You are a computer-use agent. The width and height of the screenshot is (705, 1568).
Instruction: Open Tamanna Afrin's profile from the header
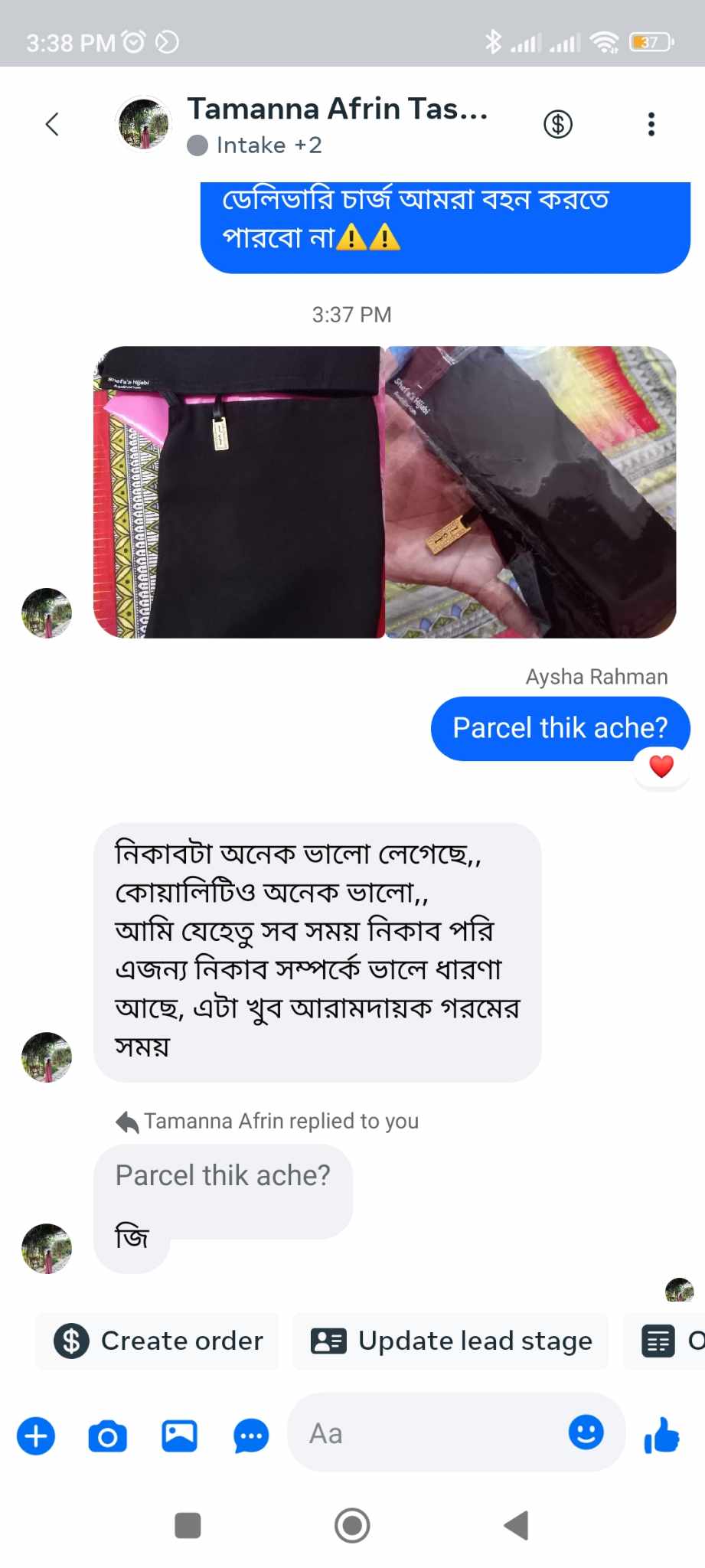coord(338,109)
